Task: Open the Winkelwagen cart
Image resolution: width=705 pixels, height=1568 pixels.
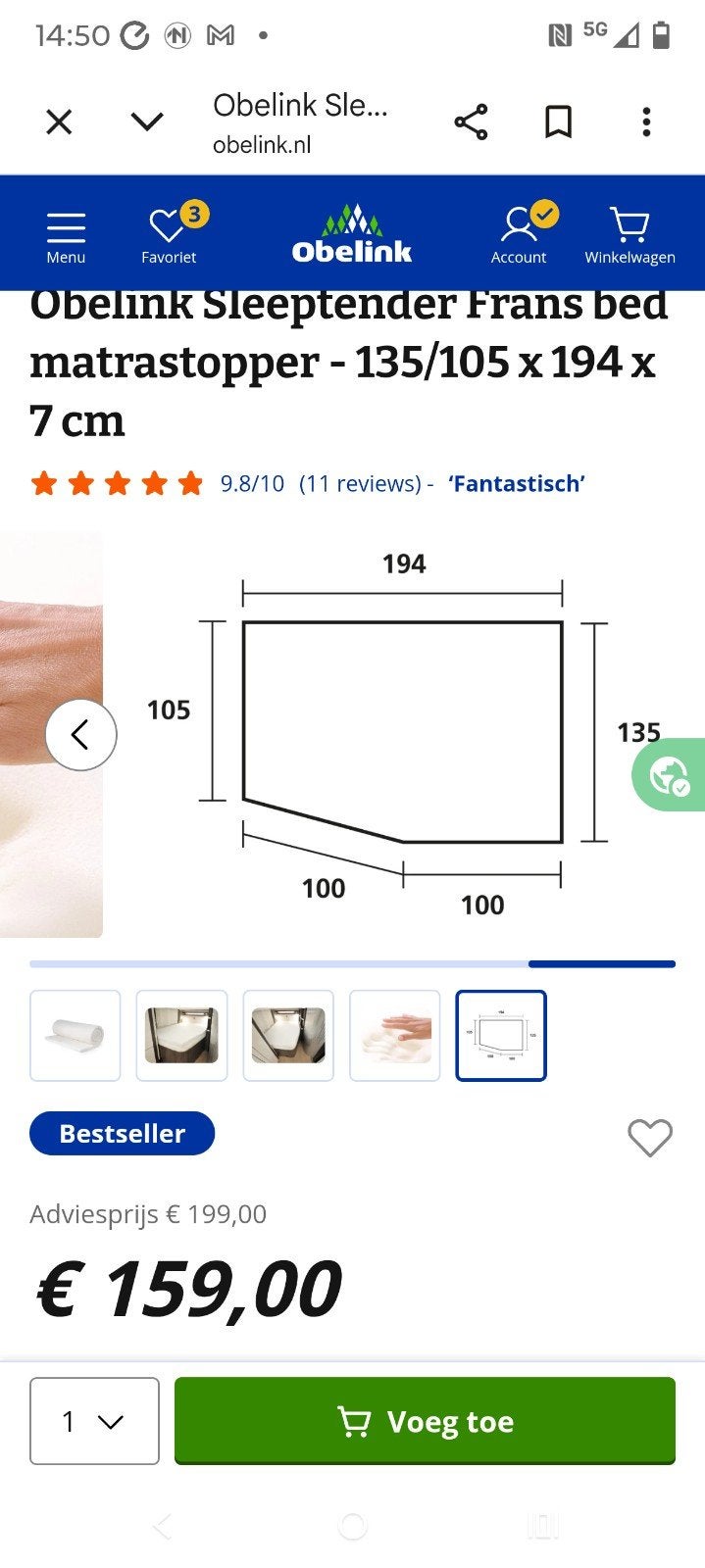Action: tap(629, 235)
